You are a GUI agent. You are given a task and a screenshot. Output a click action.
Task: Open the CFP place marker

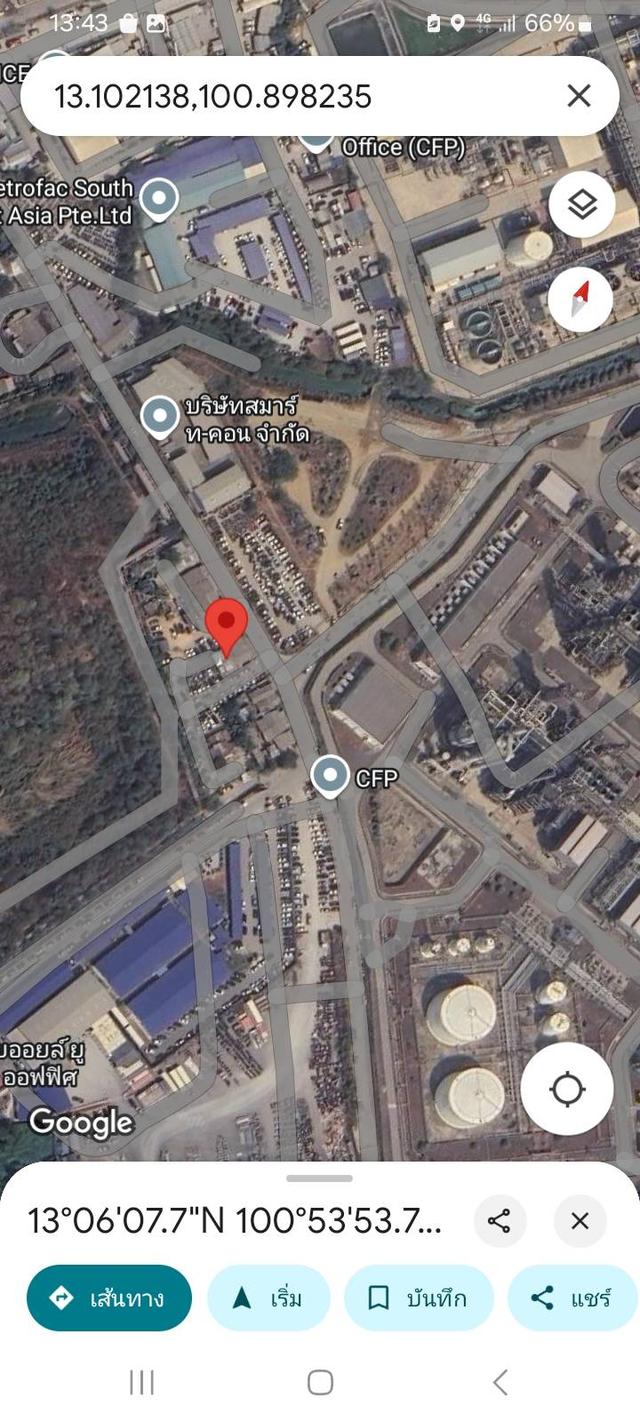[x=330, y=776]
